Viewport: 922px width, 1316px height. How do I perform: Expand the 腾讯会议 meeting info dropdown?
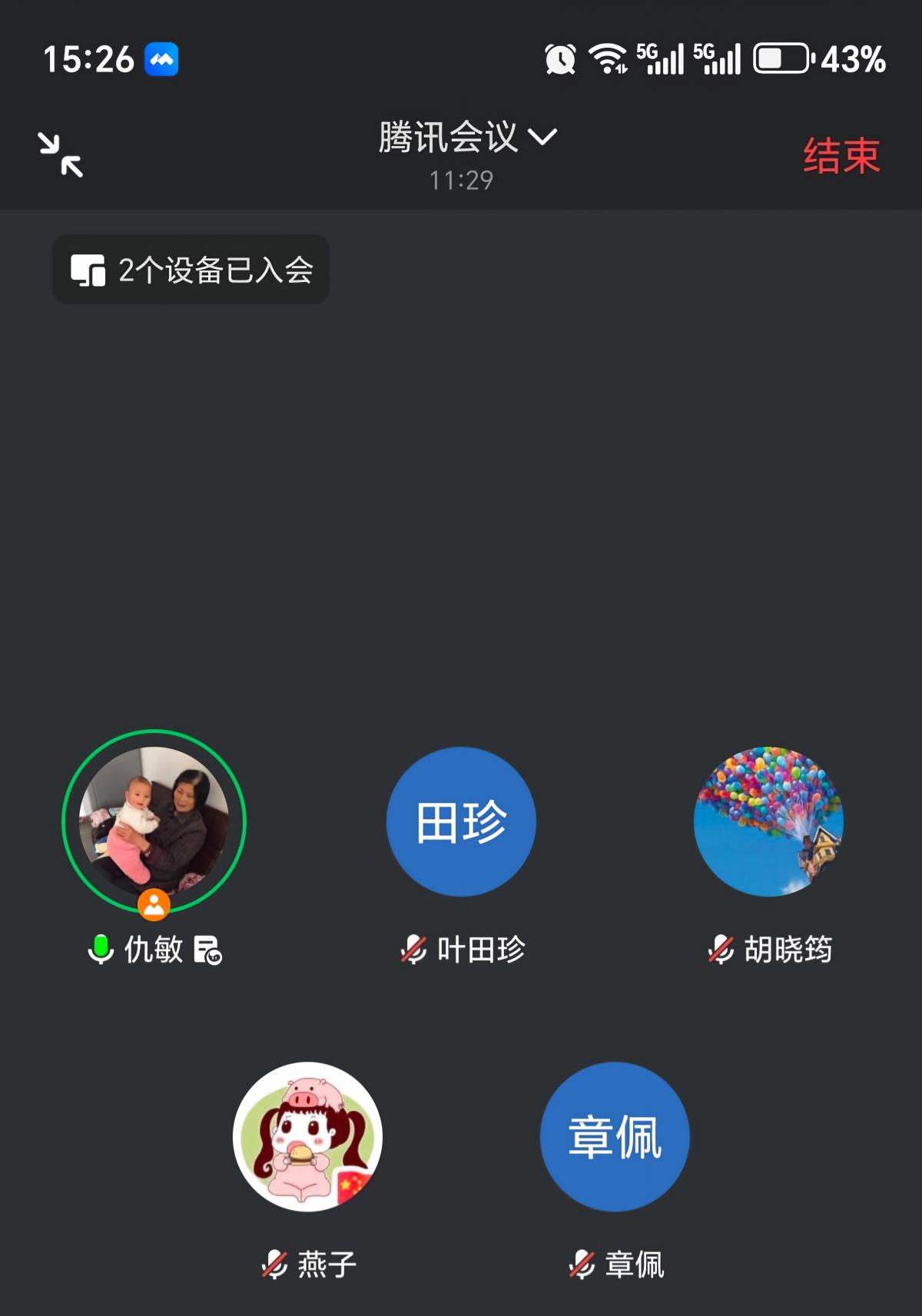click(467, 138)
